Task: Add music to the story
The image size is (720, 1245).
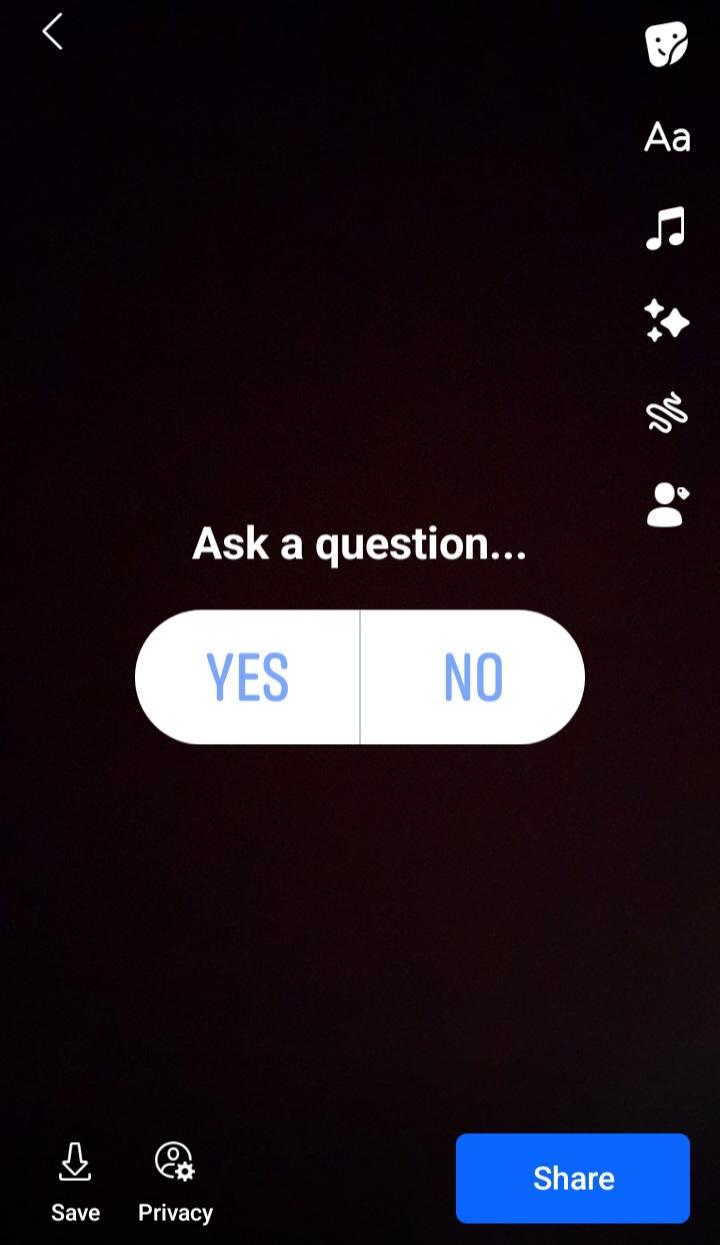Action: (666, 228)
